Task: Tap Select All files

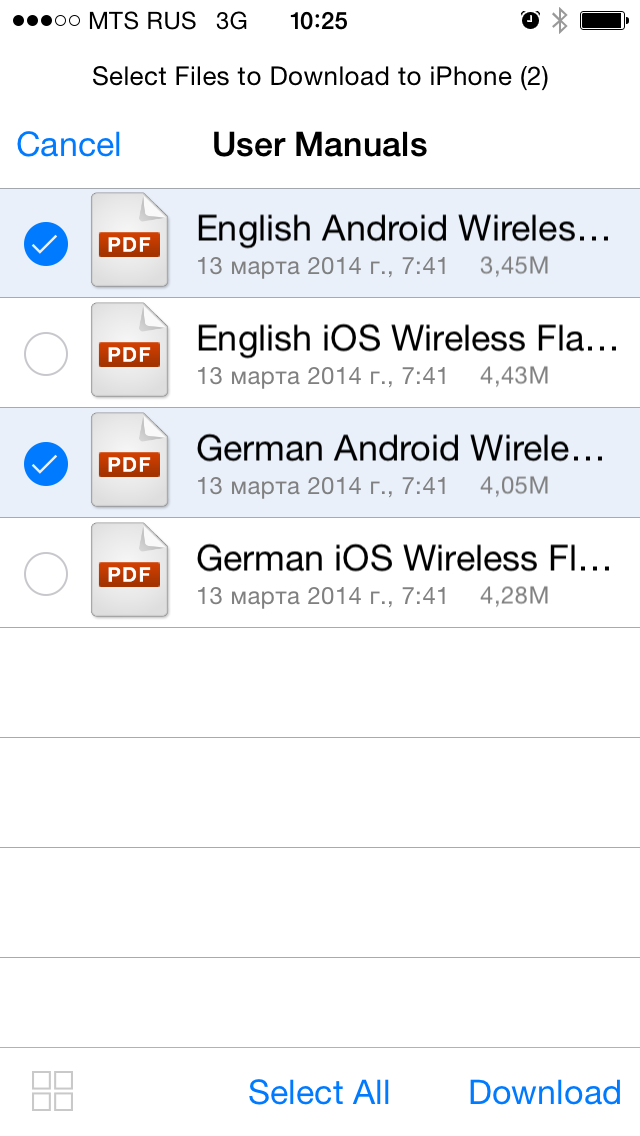Action: [319, 1092]
